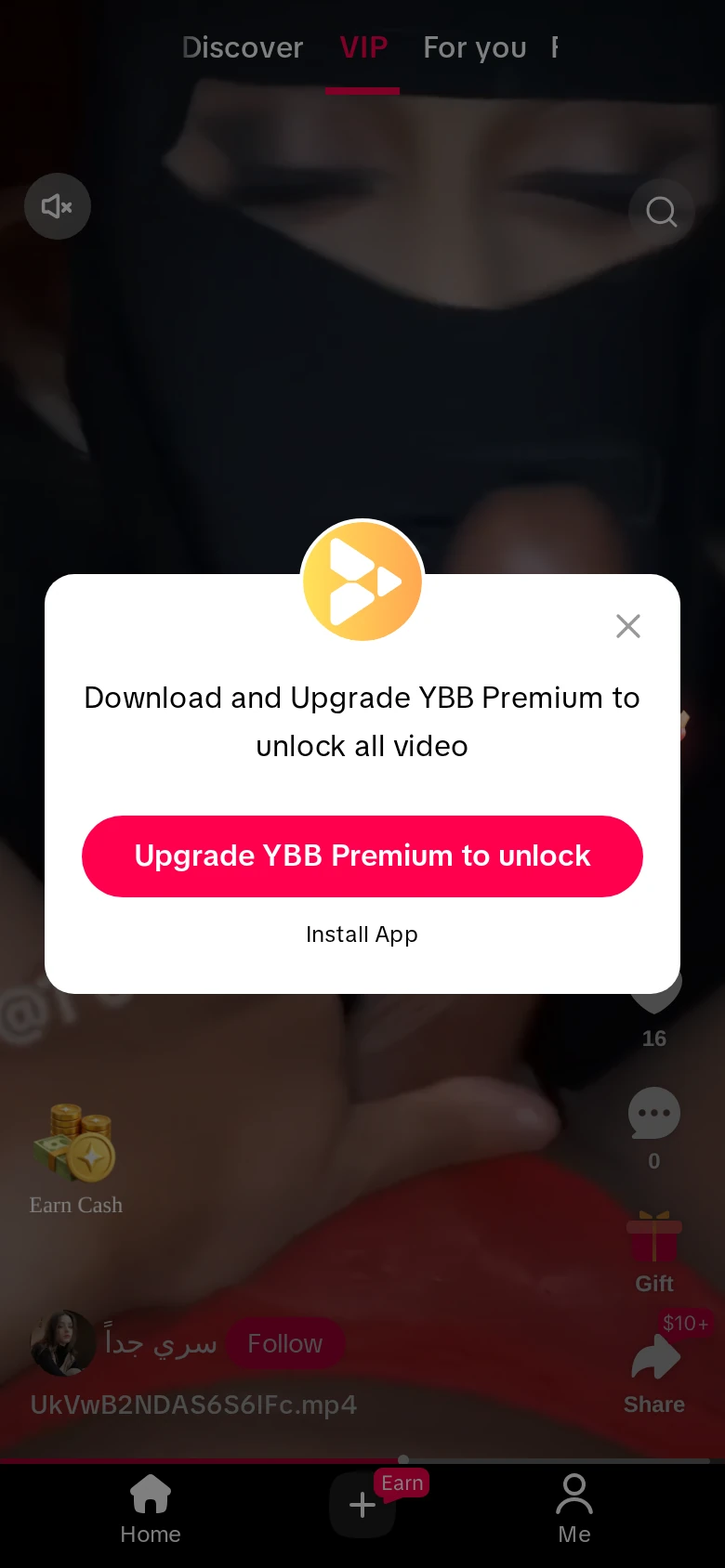This screenshot has width=725, height=1568.
Task: Open the creator's profile avatar
Action: coord(63,1343)
